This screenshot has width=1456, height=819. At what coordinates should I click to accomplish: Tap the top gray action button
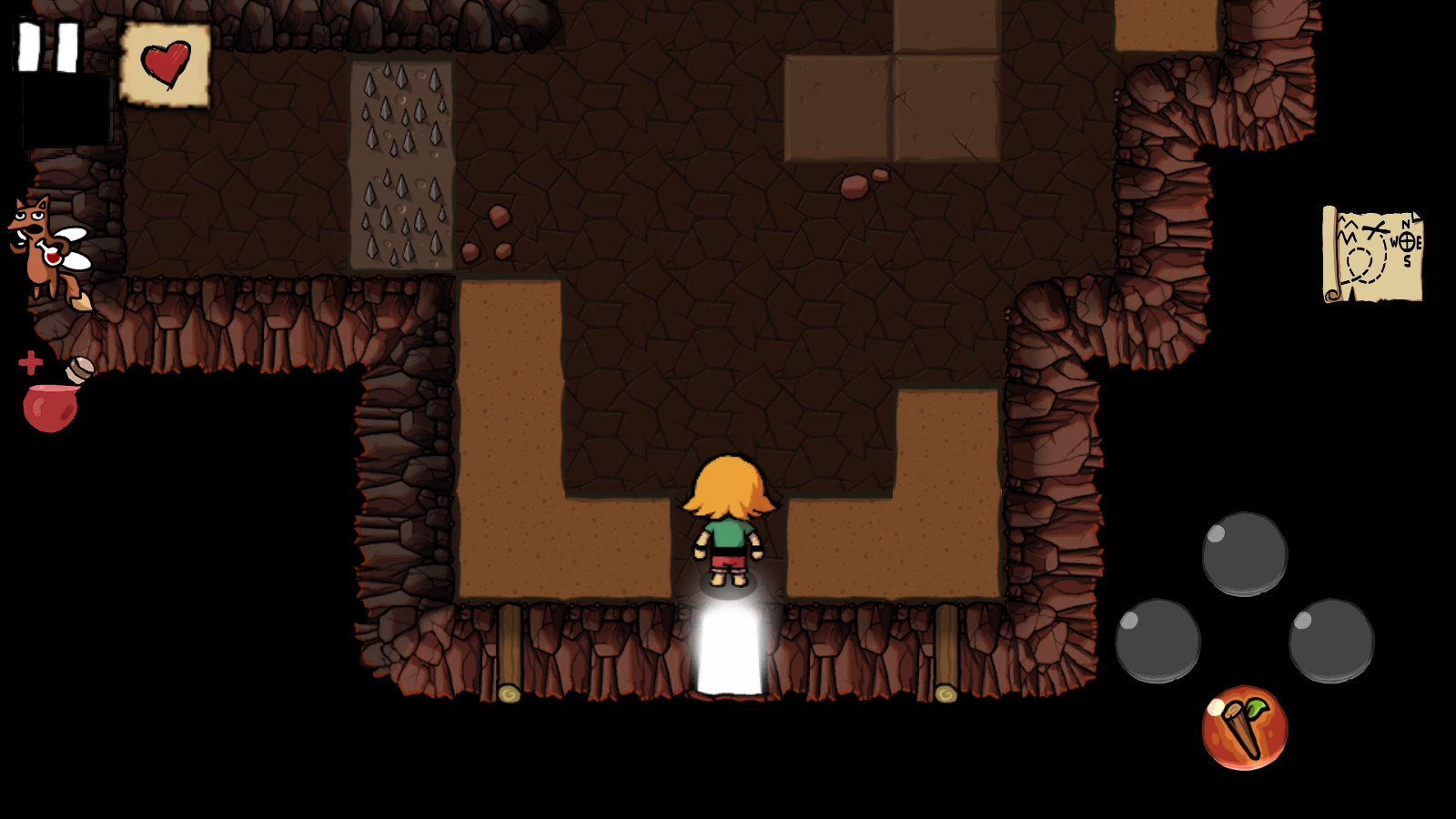tap(1244, 554)
